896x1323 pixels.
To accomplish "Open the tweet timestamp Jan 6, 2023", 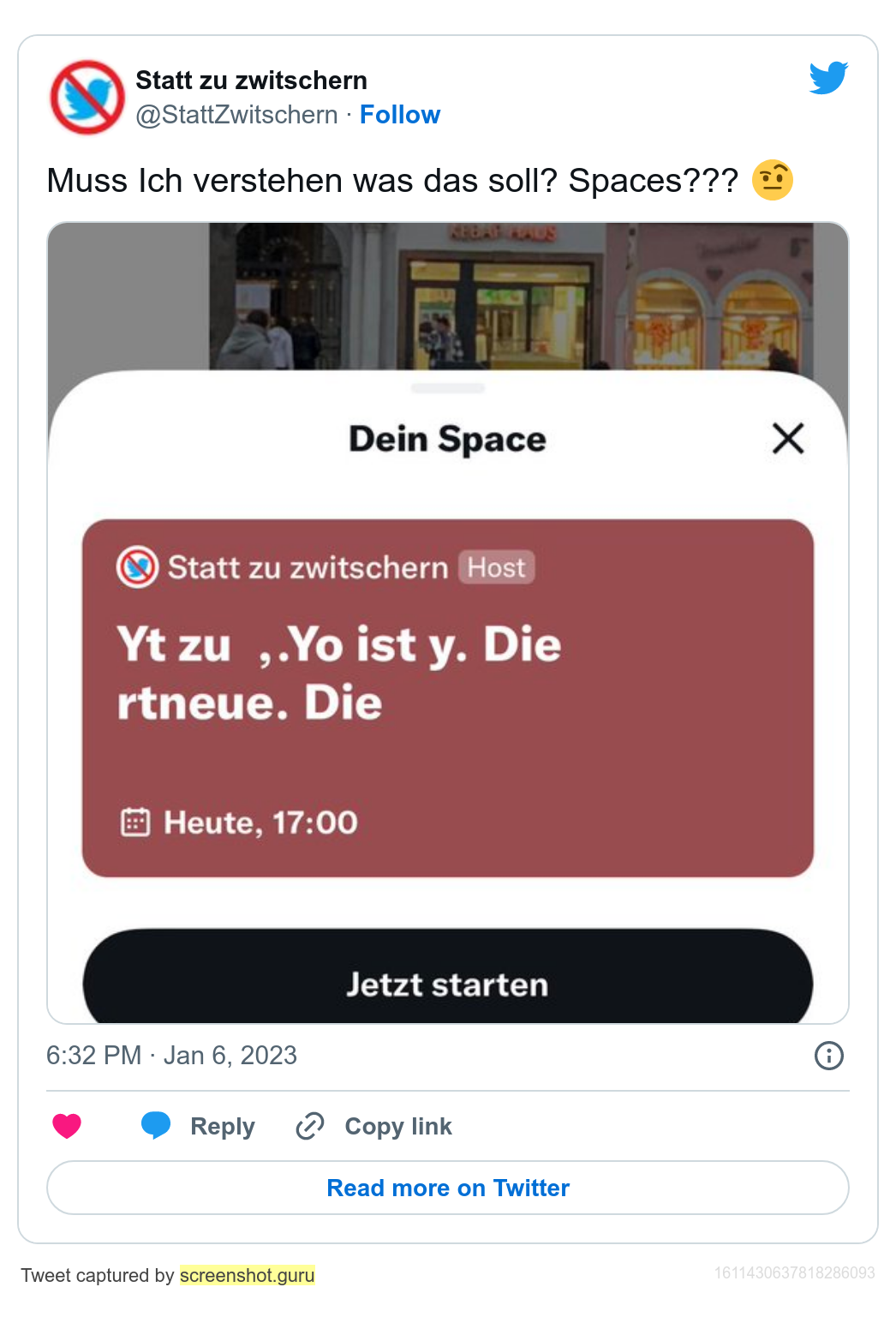I will click(x=171, y=1055).
